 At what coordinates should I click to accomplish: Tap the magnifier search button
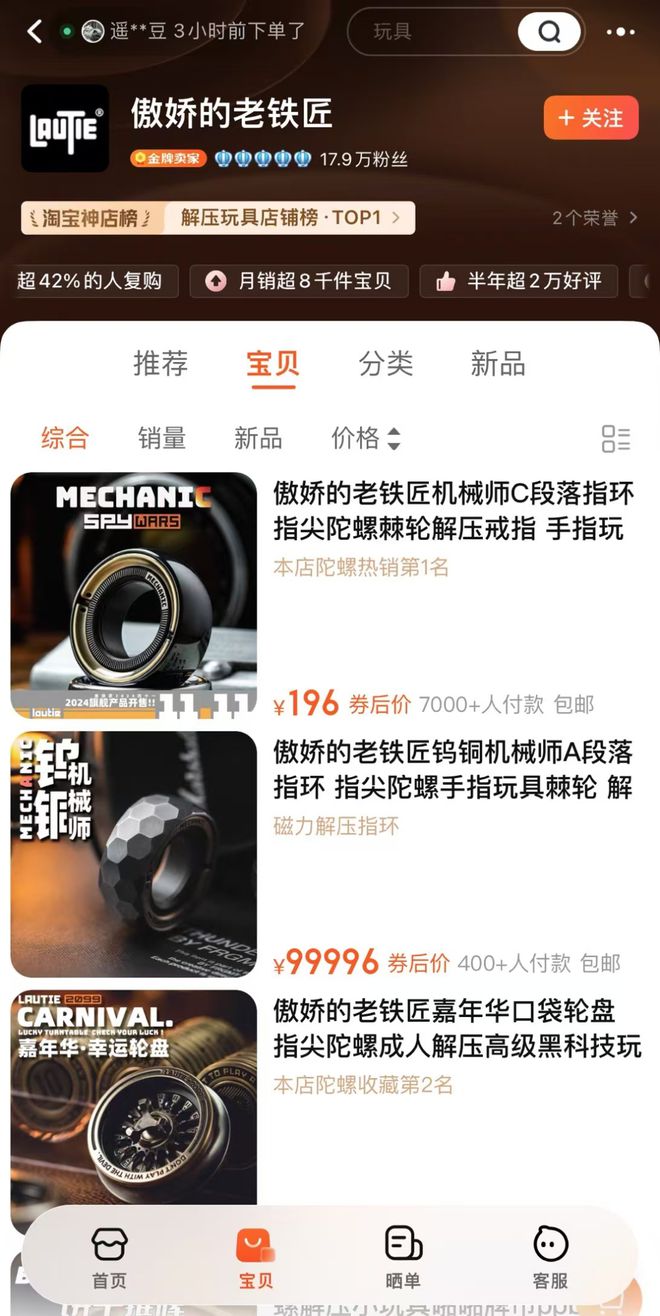[x=549, y=32]
